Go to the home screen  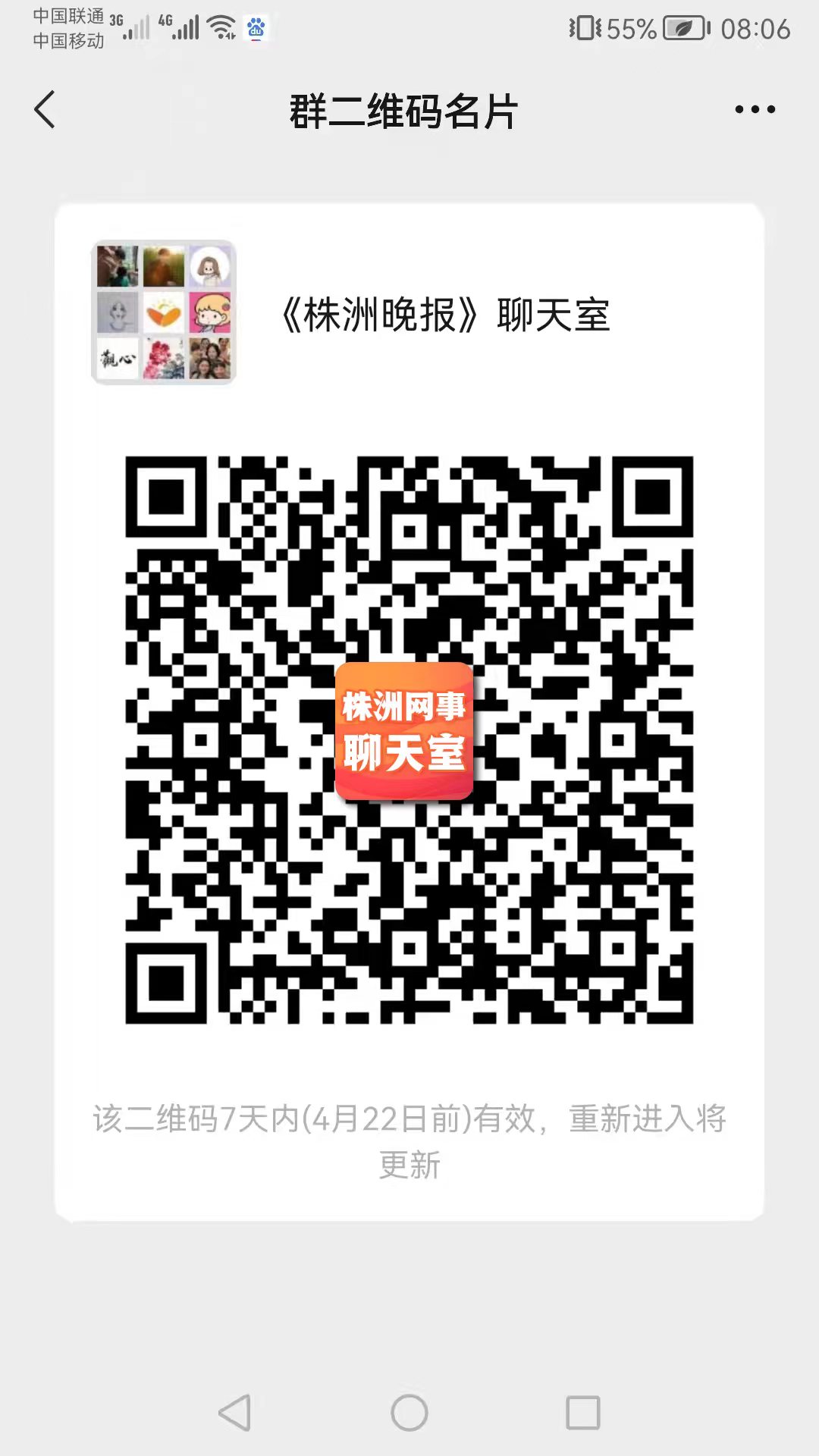(x=409, y=1413)
